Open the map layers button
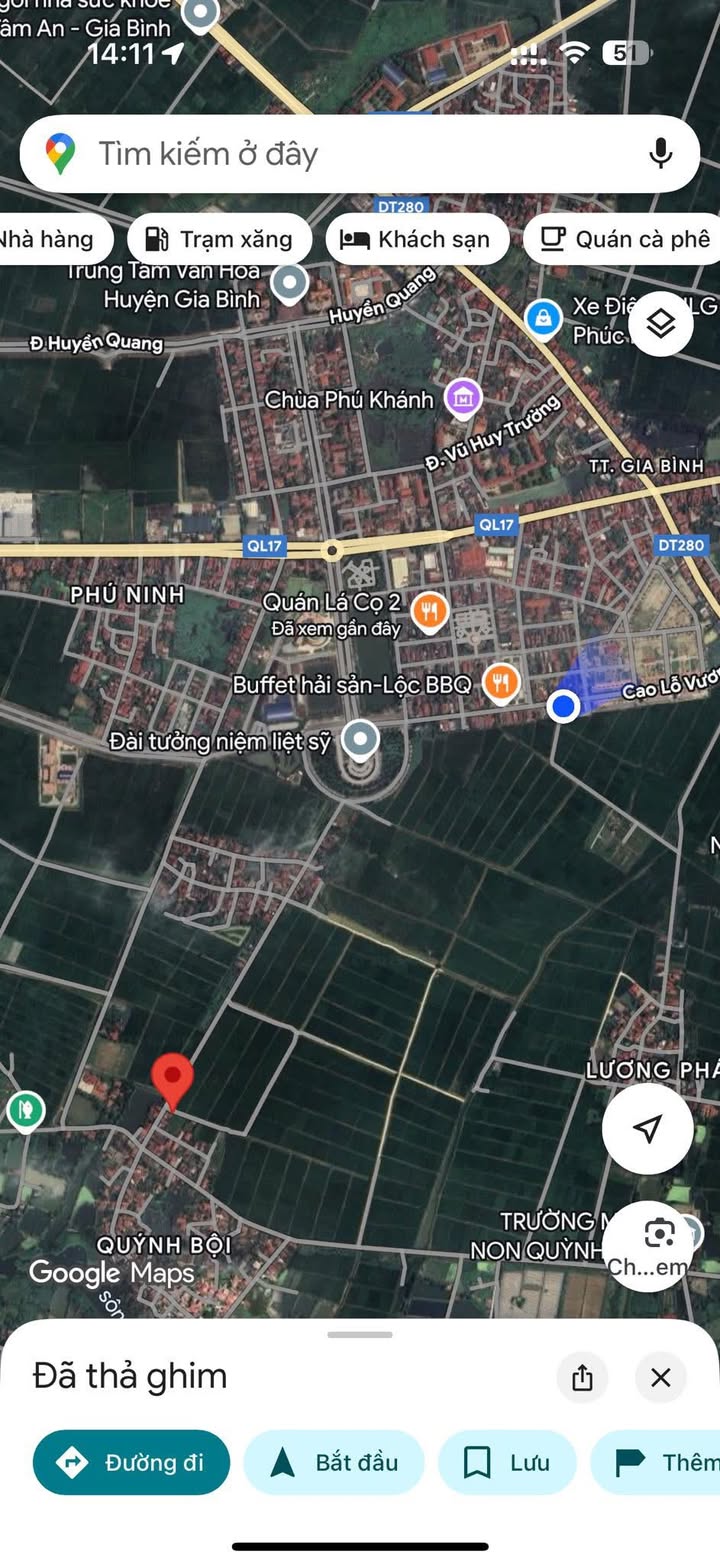Screen dimensions: 720x1564 661,324
